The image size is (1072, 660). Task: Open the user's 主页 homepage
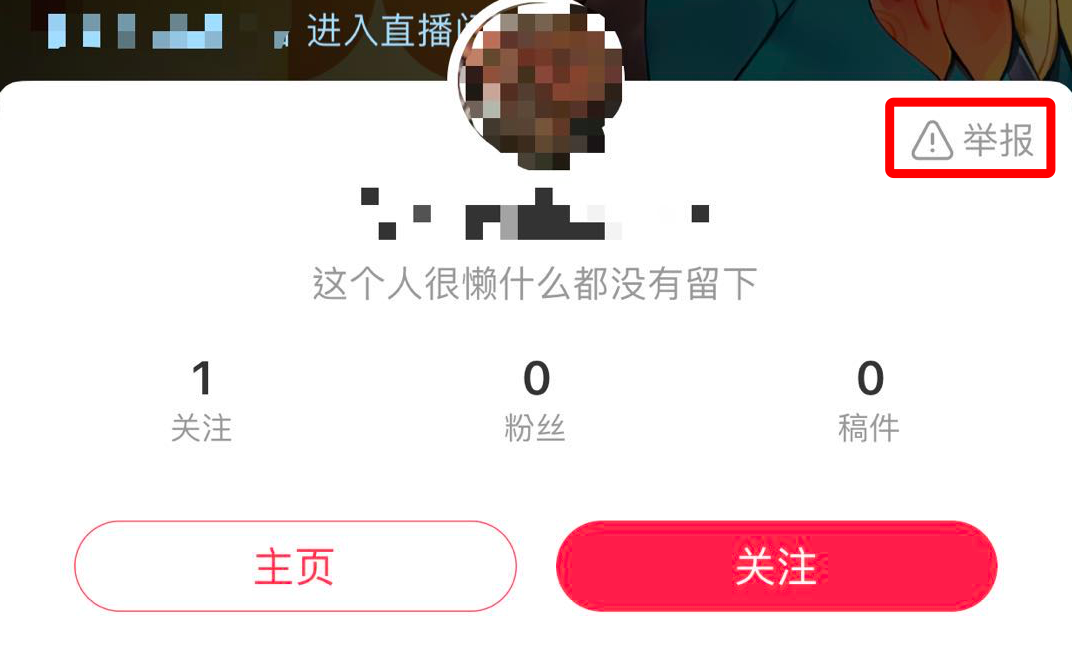295,566
